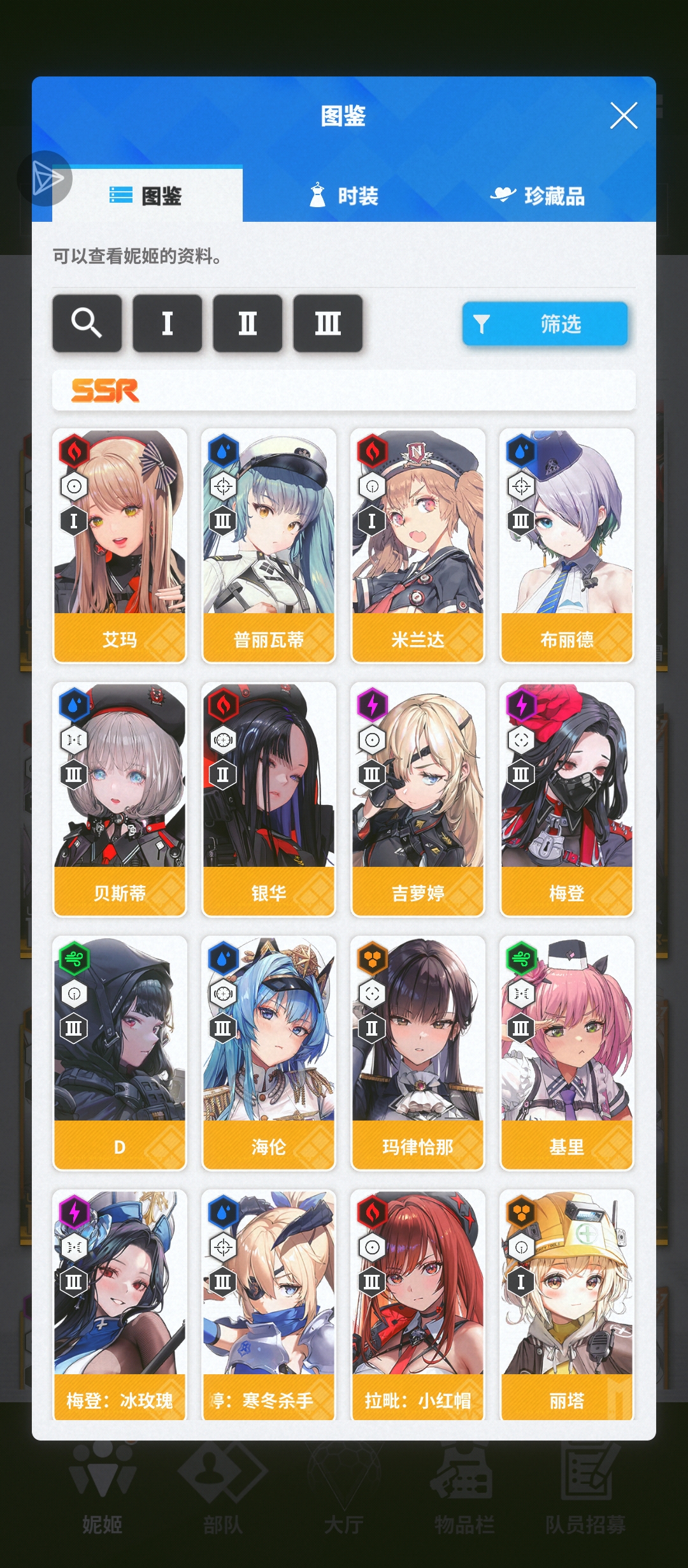Open 海伦 character profile
This screenshot has width=688, height=1568.
click(269, 1053)
